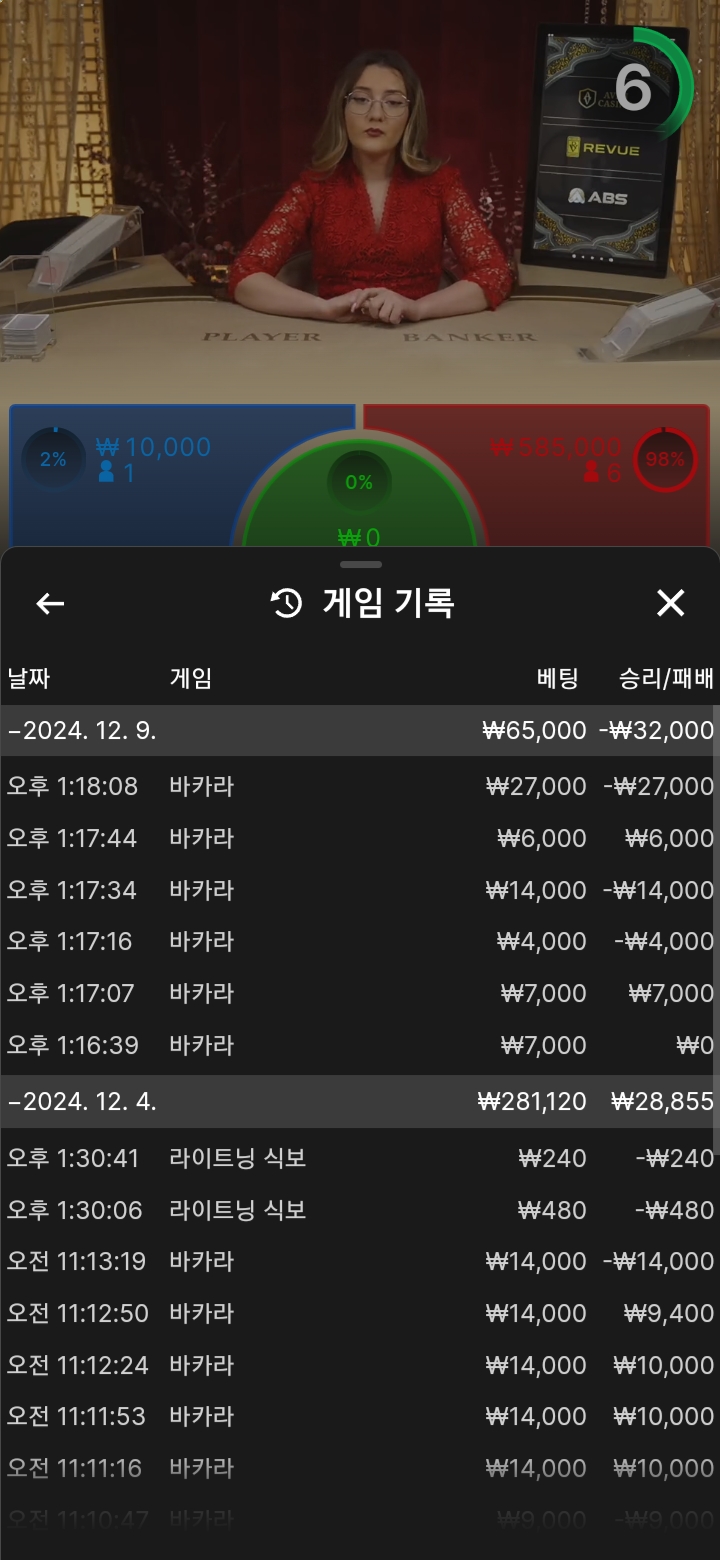Open the 오후 1:17:34 바카라 record
This screenshot has height=1560, width=720.
(360, 890)
